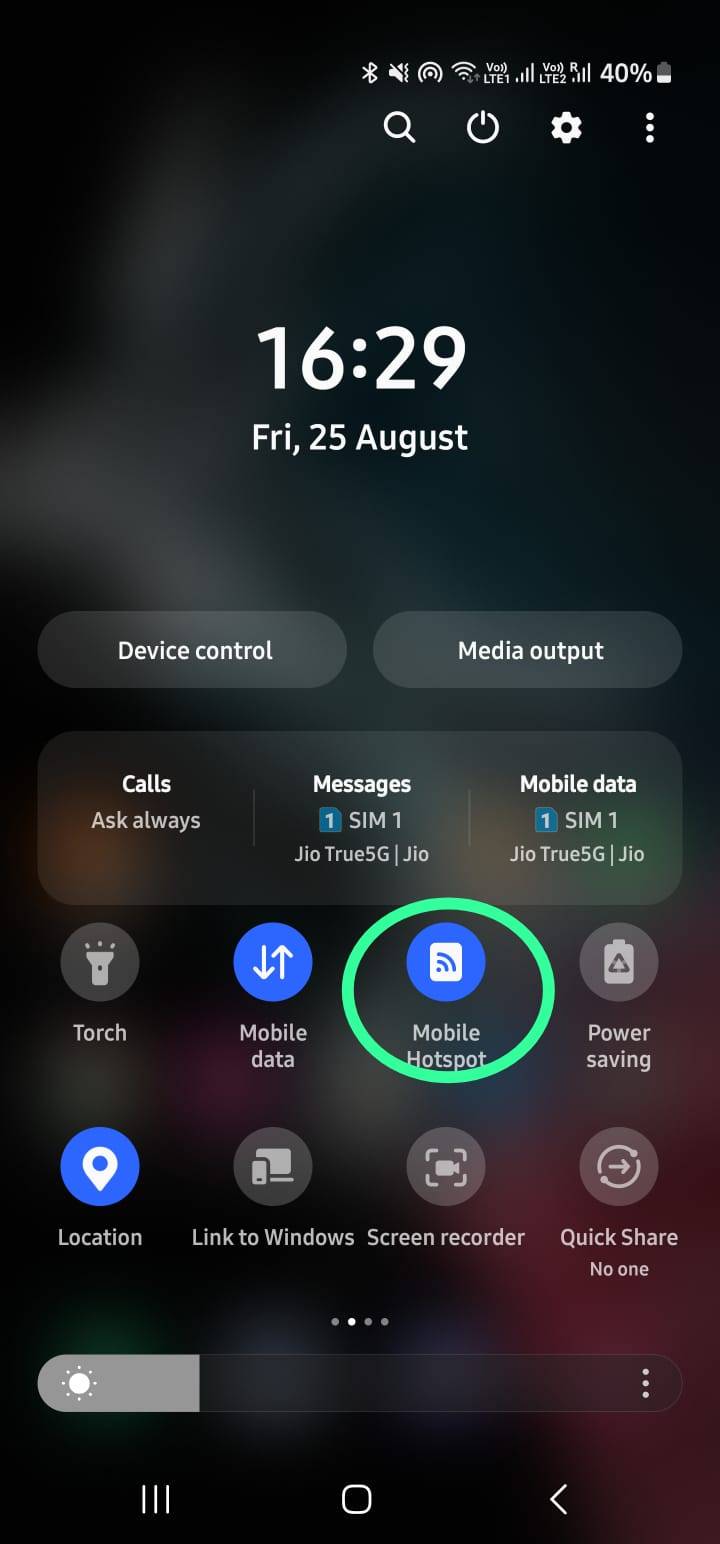Enable Link to Windows

pyautogui.click(x=273, y=1167)
